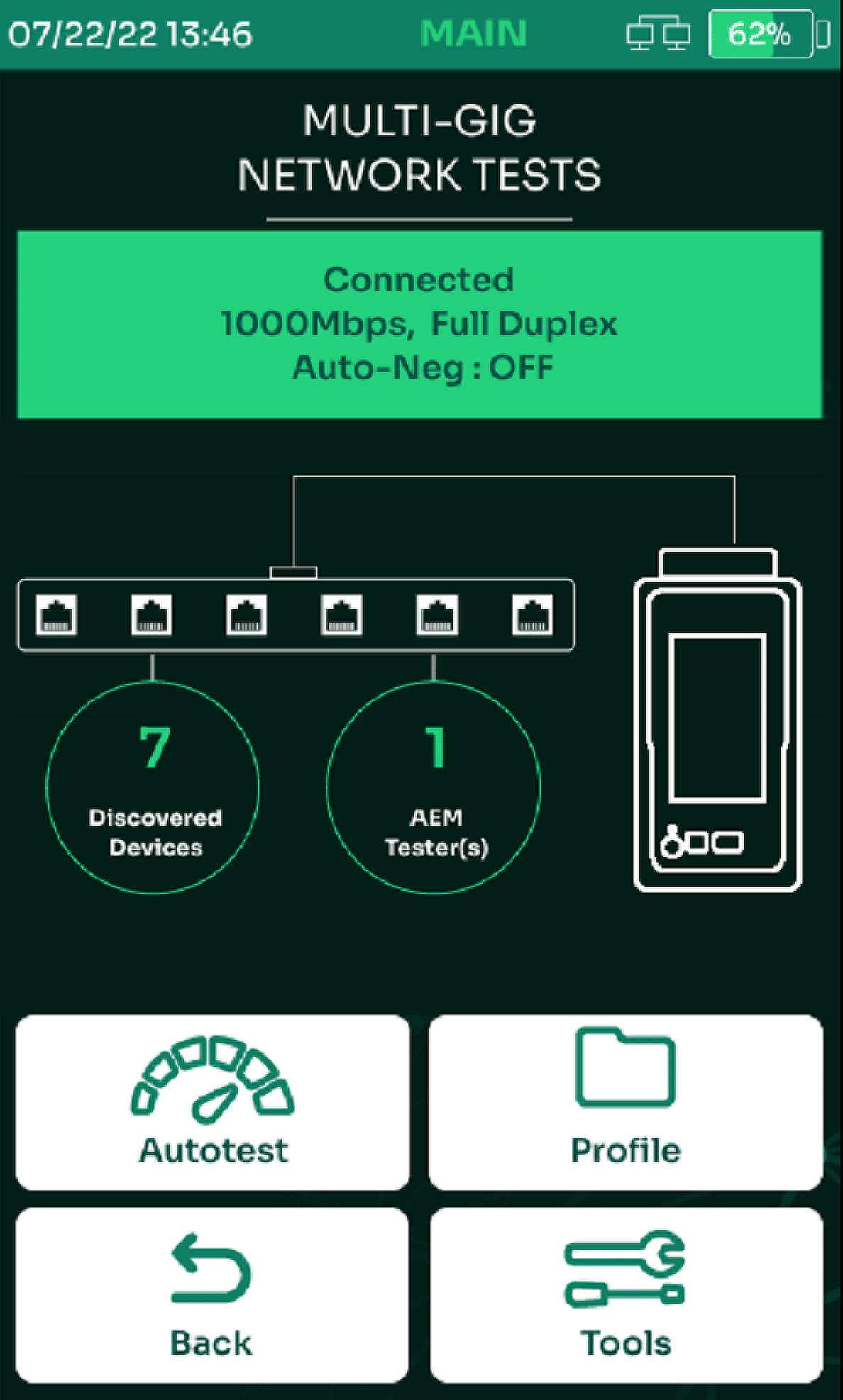Go Back to previous screen

tap(212, 1295)
